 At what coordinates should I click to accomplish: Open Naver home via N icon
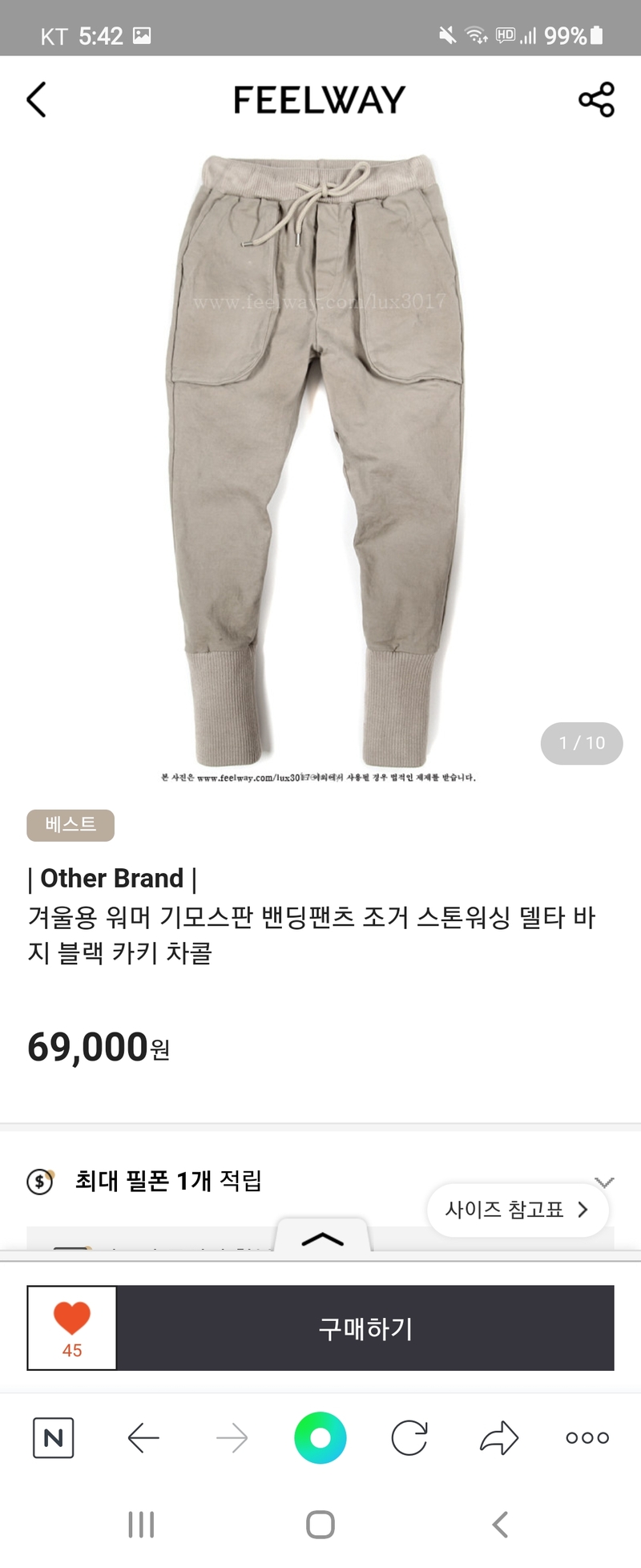click(x=54, y=1437)
